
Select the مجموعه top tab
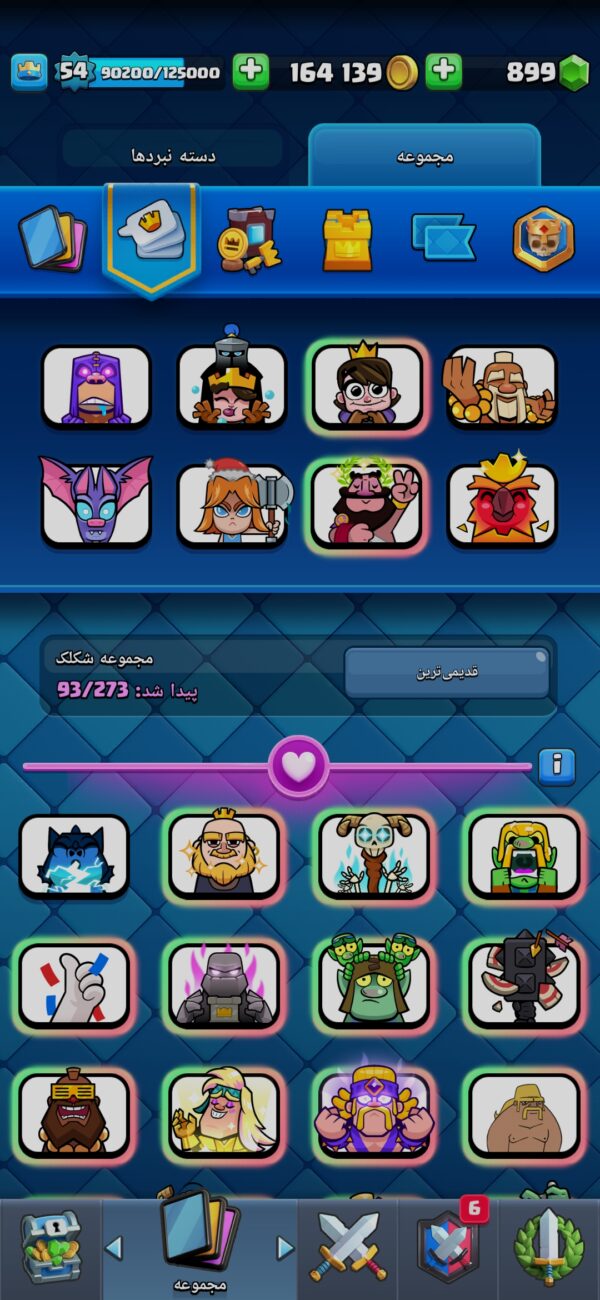point(425,156)
